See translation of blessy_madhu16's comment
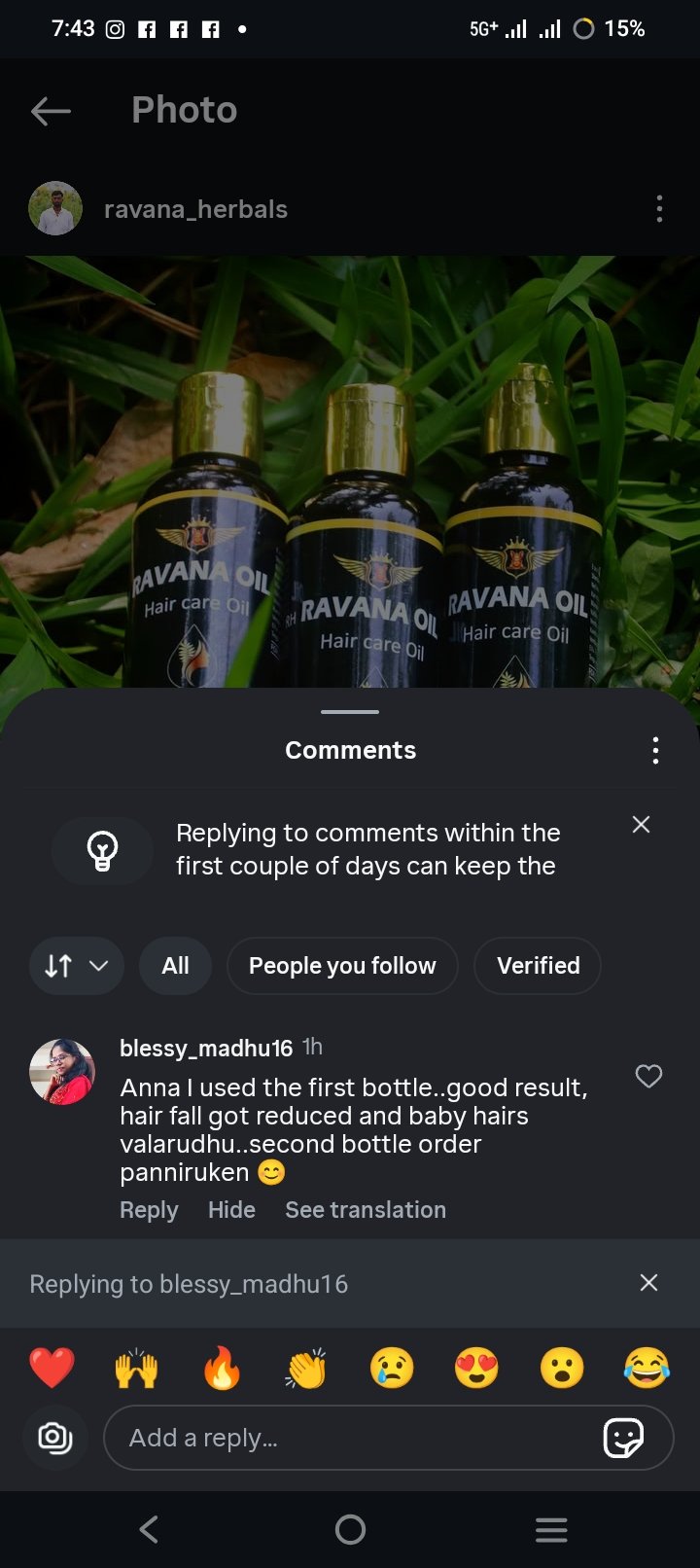Viewport: 700px width, 1568px height. [x=366, y=1210]
